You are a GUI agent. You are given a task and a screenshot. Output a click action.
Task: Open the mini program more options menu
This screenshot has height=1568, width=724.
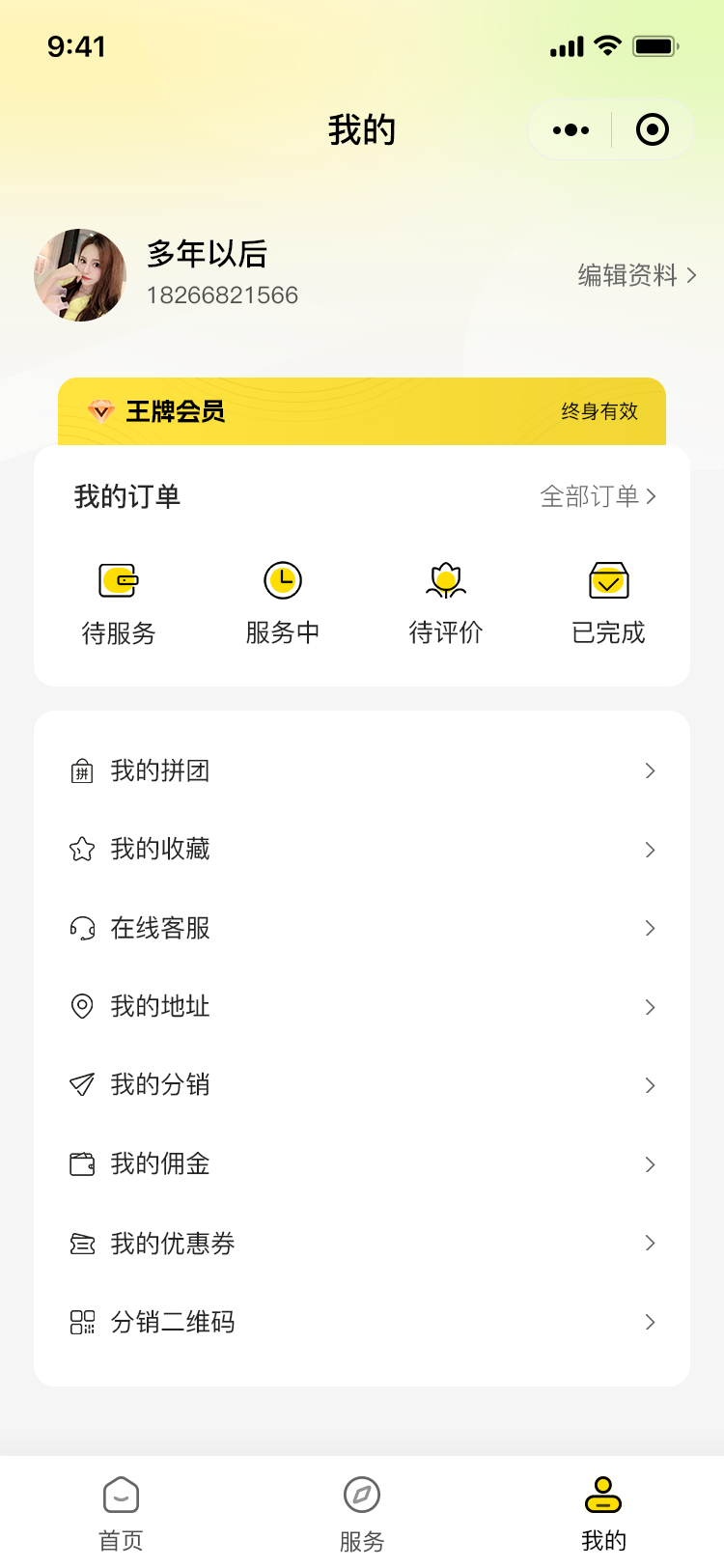coord(571,130)
